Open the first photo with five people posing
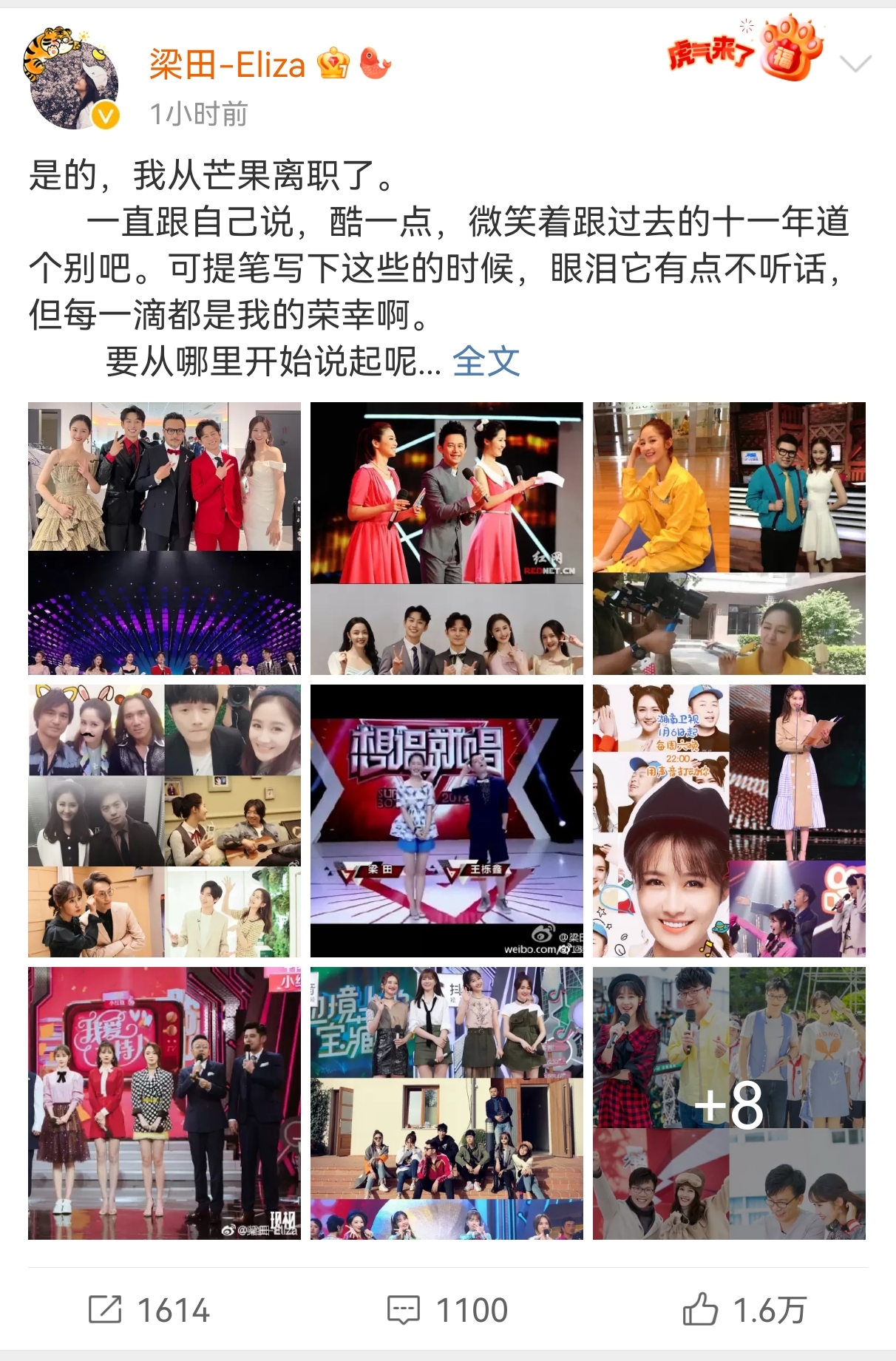 164,538
